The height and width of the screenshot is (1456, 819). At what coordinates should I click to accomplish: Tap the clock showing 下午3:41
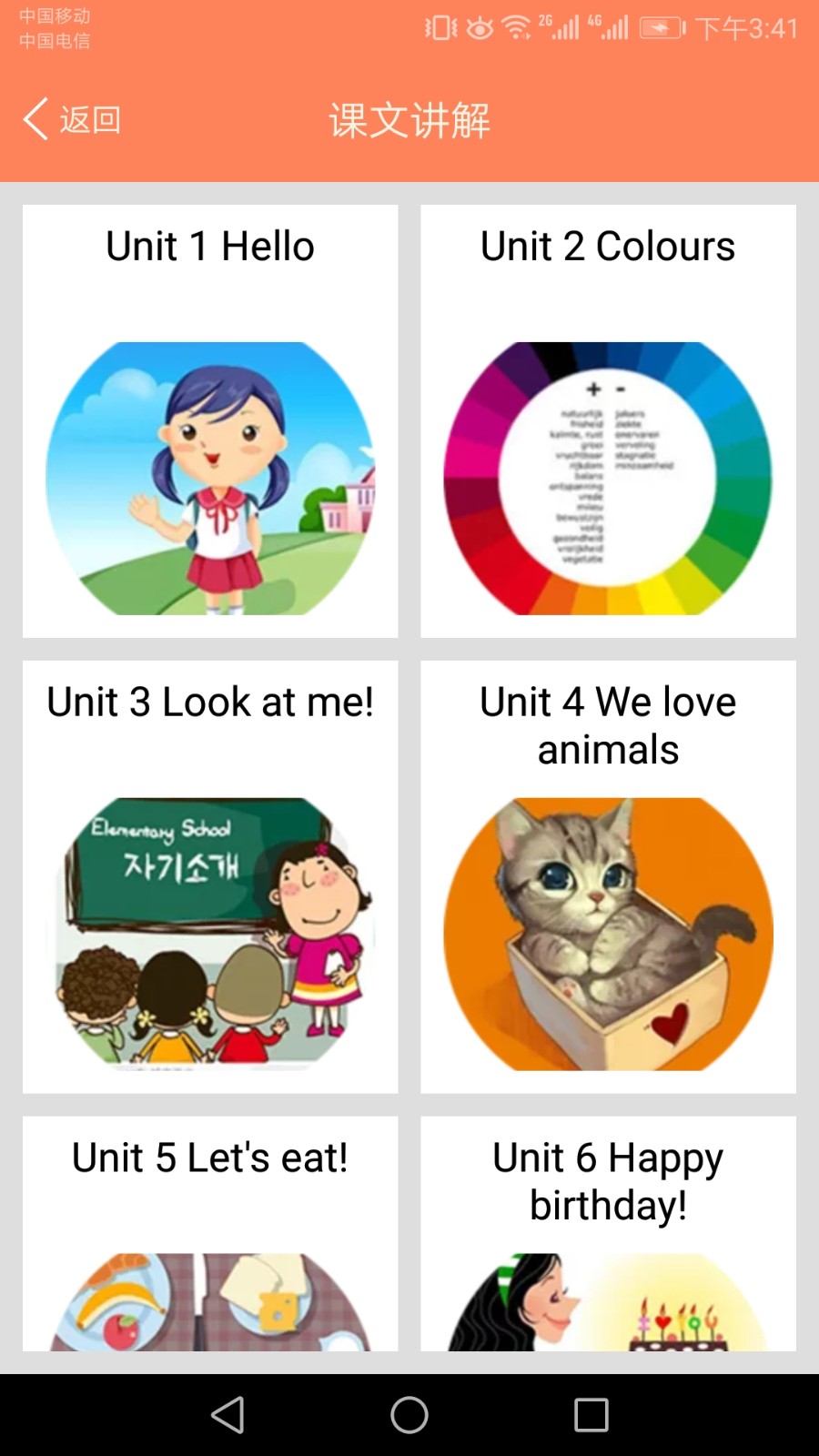pos(746,27)
